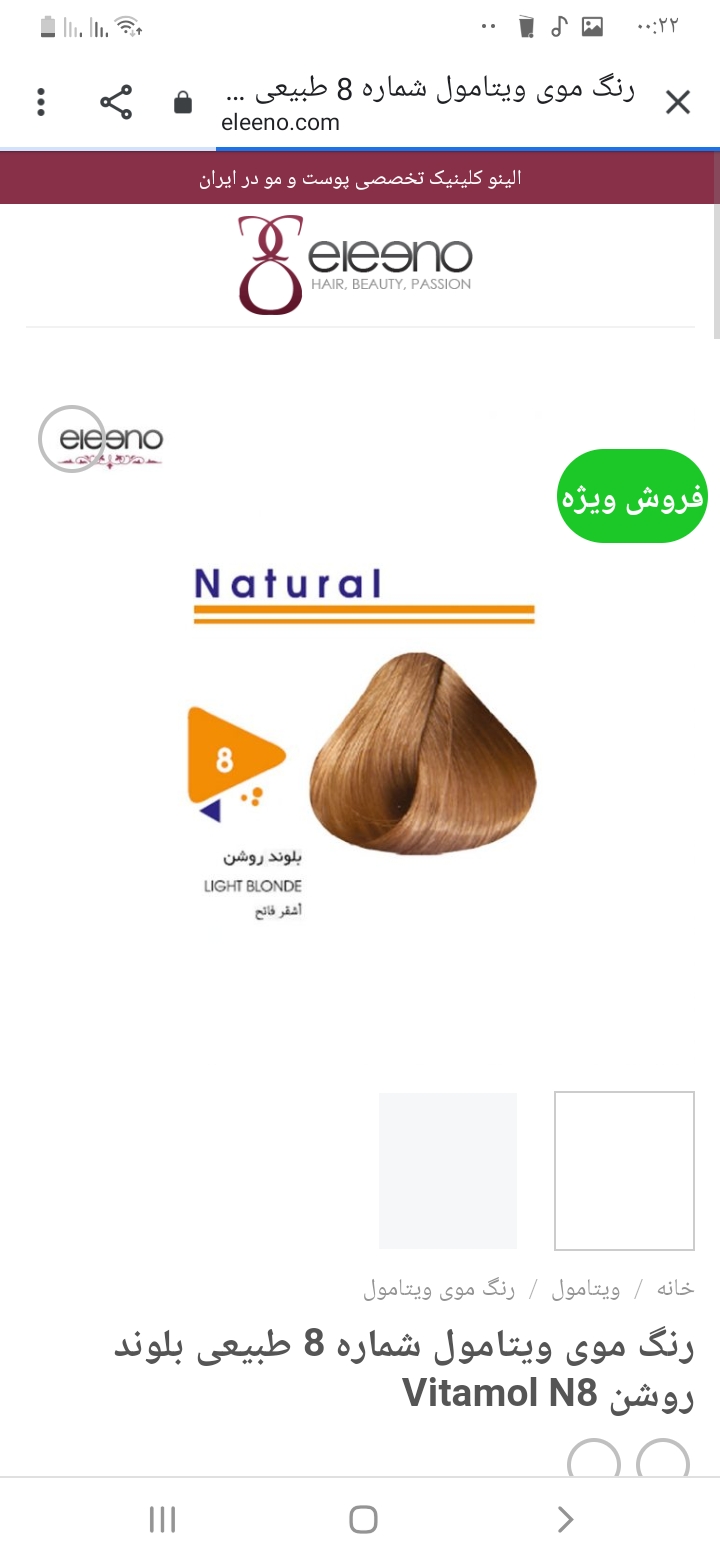
Task: Close the custom tab with X
Action: [678, 102]
